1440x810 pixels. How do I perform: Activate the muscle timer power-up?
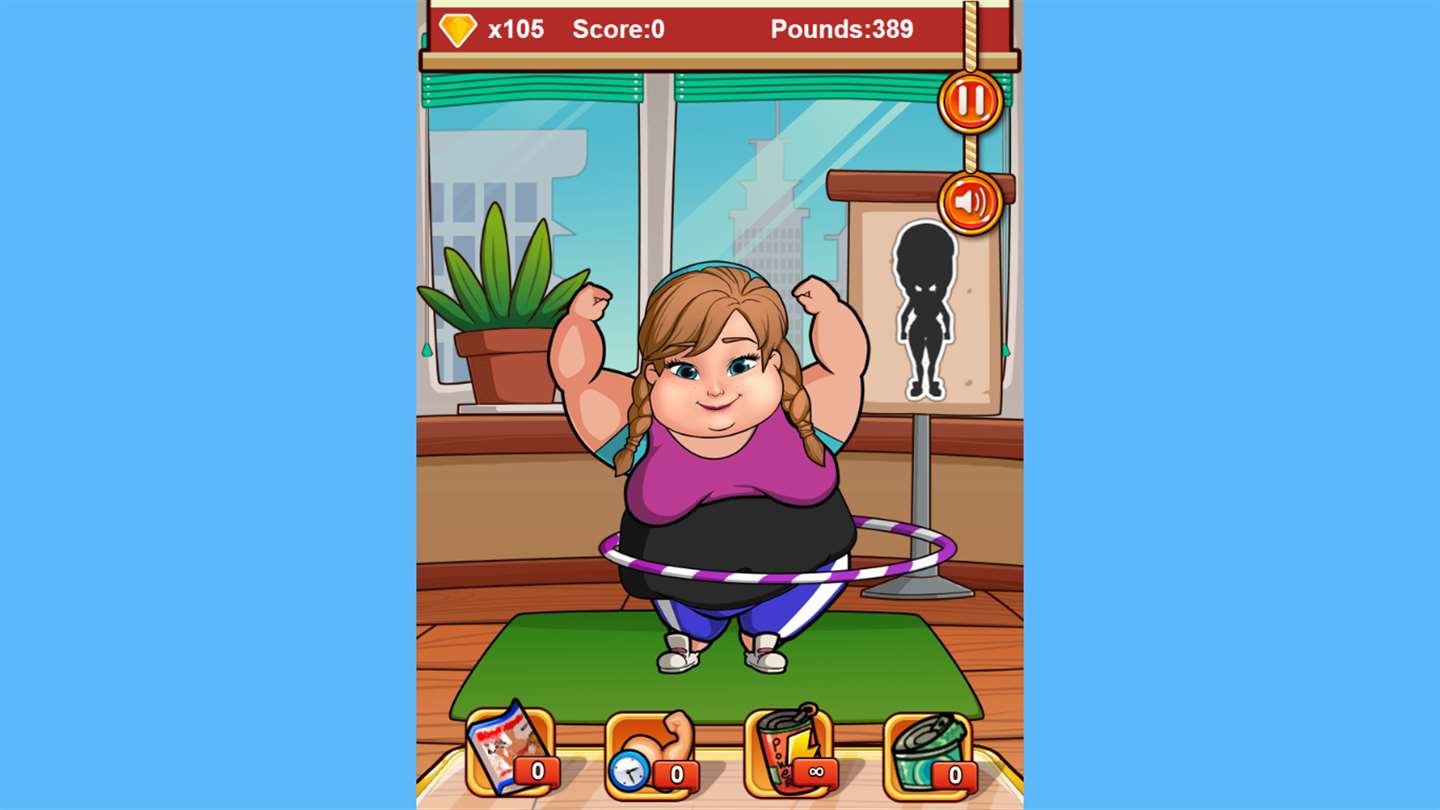[648, 752]
